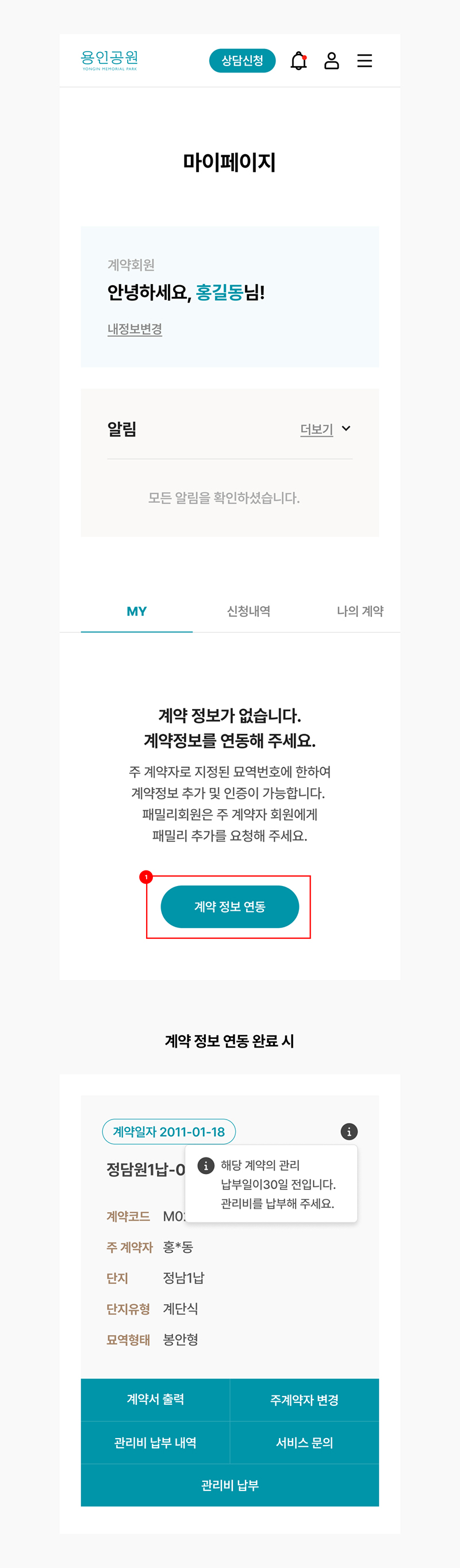This screenshot has width=460, height=1568.
Task: View 관리비 납부 내역
Action: [155, 1442]
